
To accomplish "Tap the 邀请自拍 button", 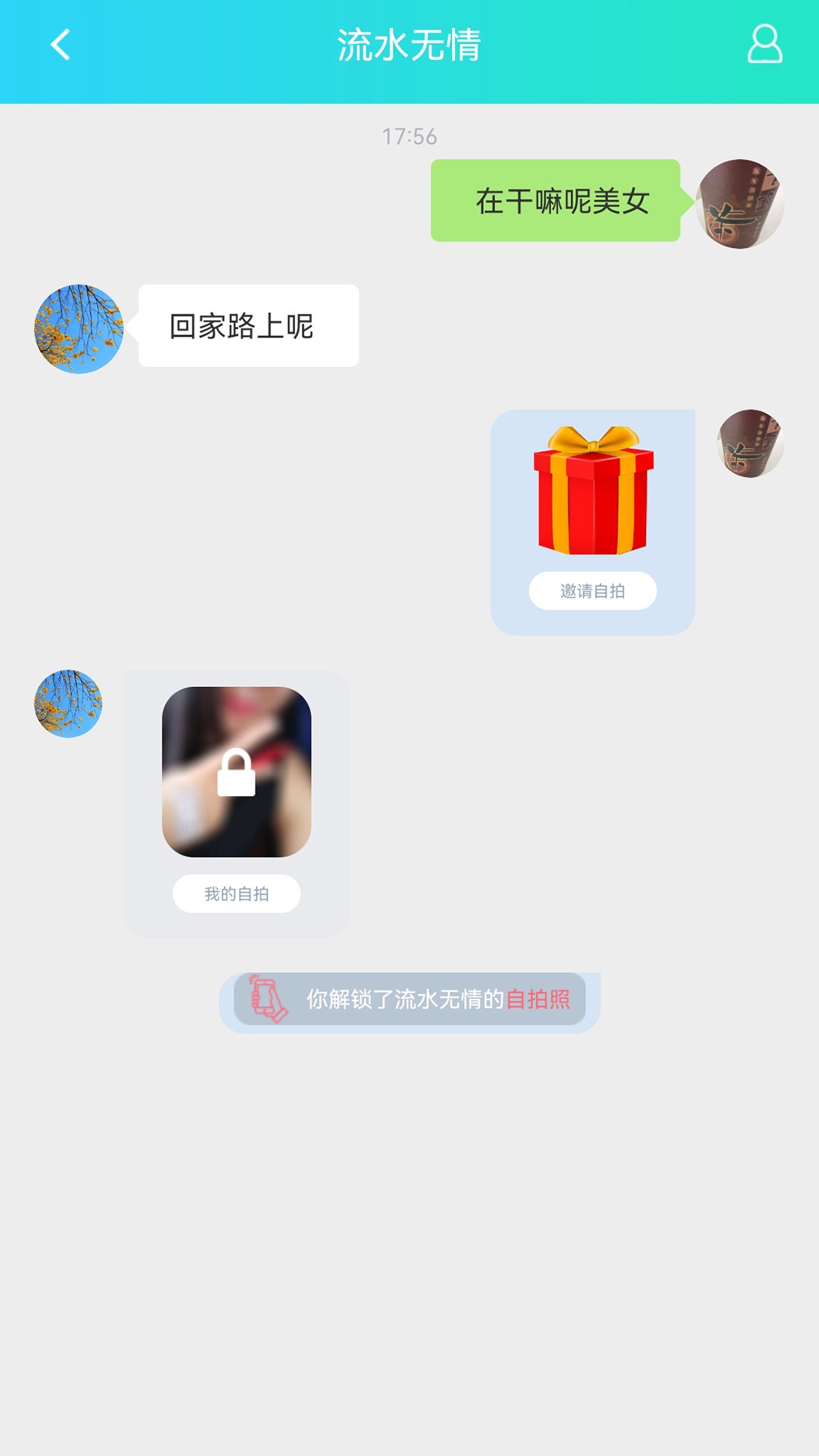I will click(x=592, y=591).
